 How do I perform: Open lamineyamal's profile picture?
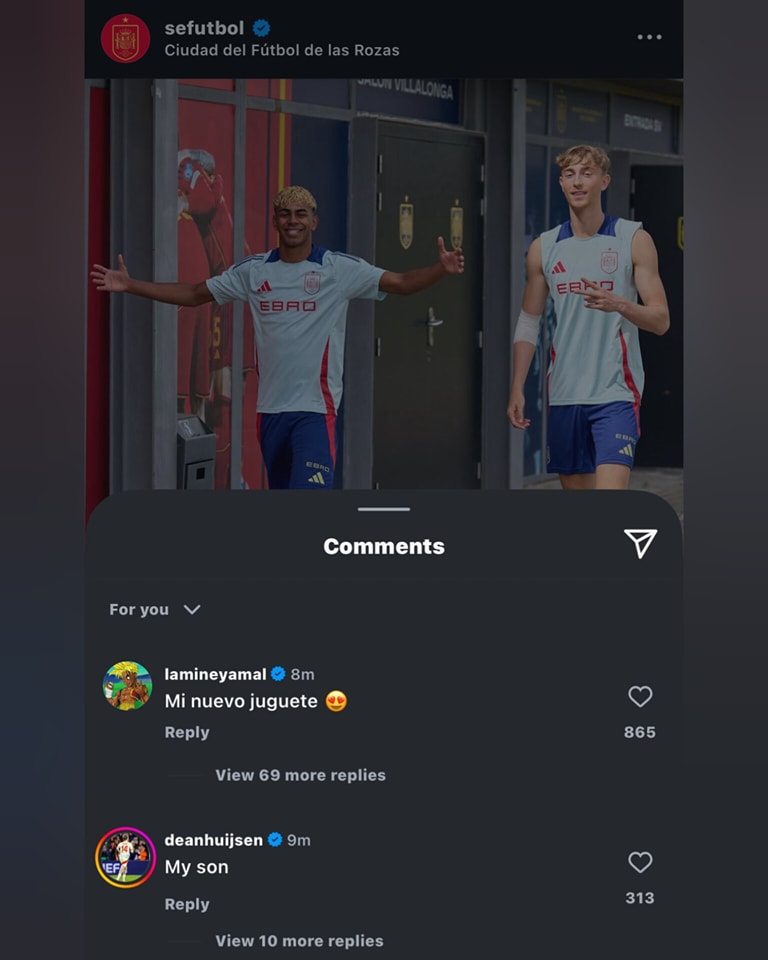(127, 687)
